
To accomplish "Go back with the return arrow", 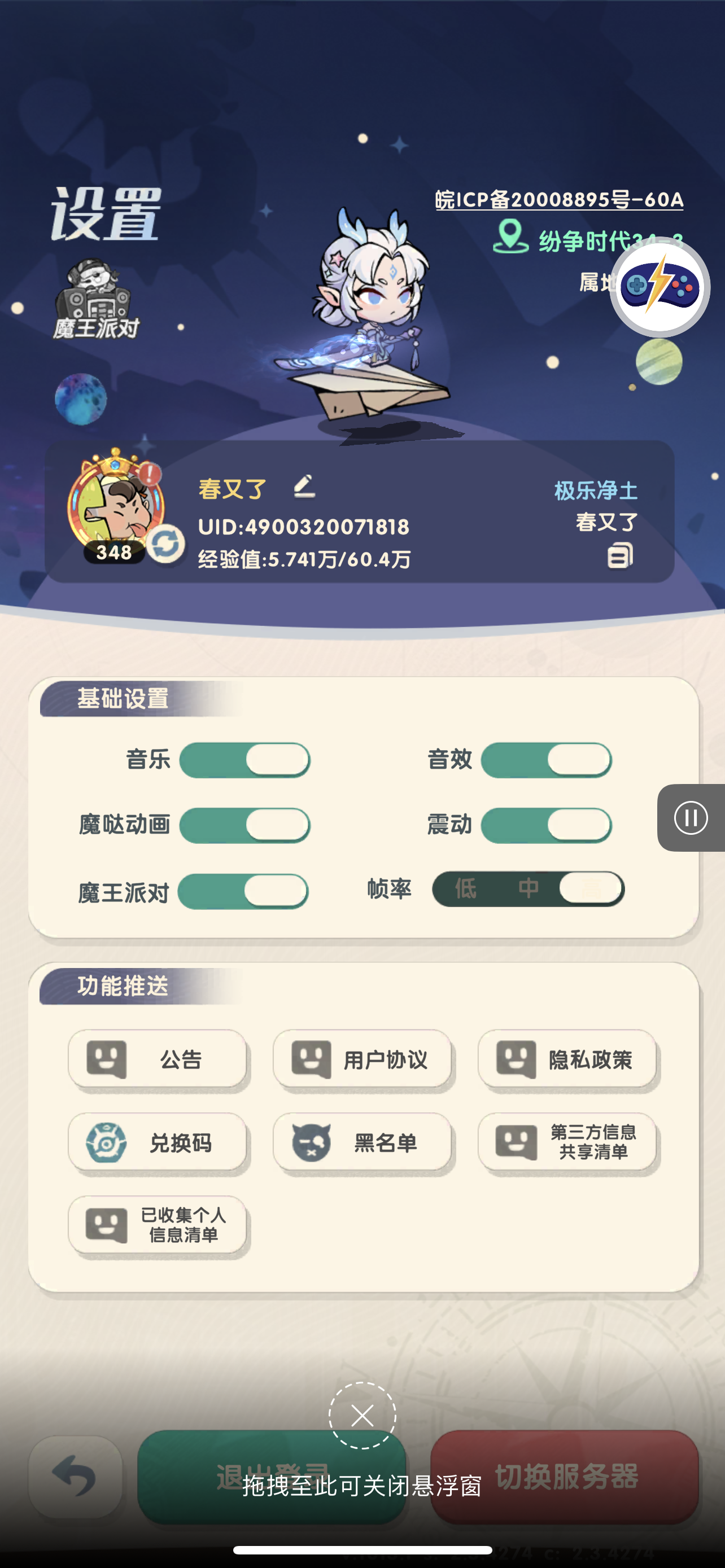I will 75,1476.
